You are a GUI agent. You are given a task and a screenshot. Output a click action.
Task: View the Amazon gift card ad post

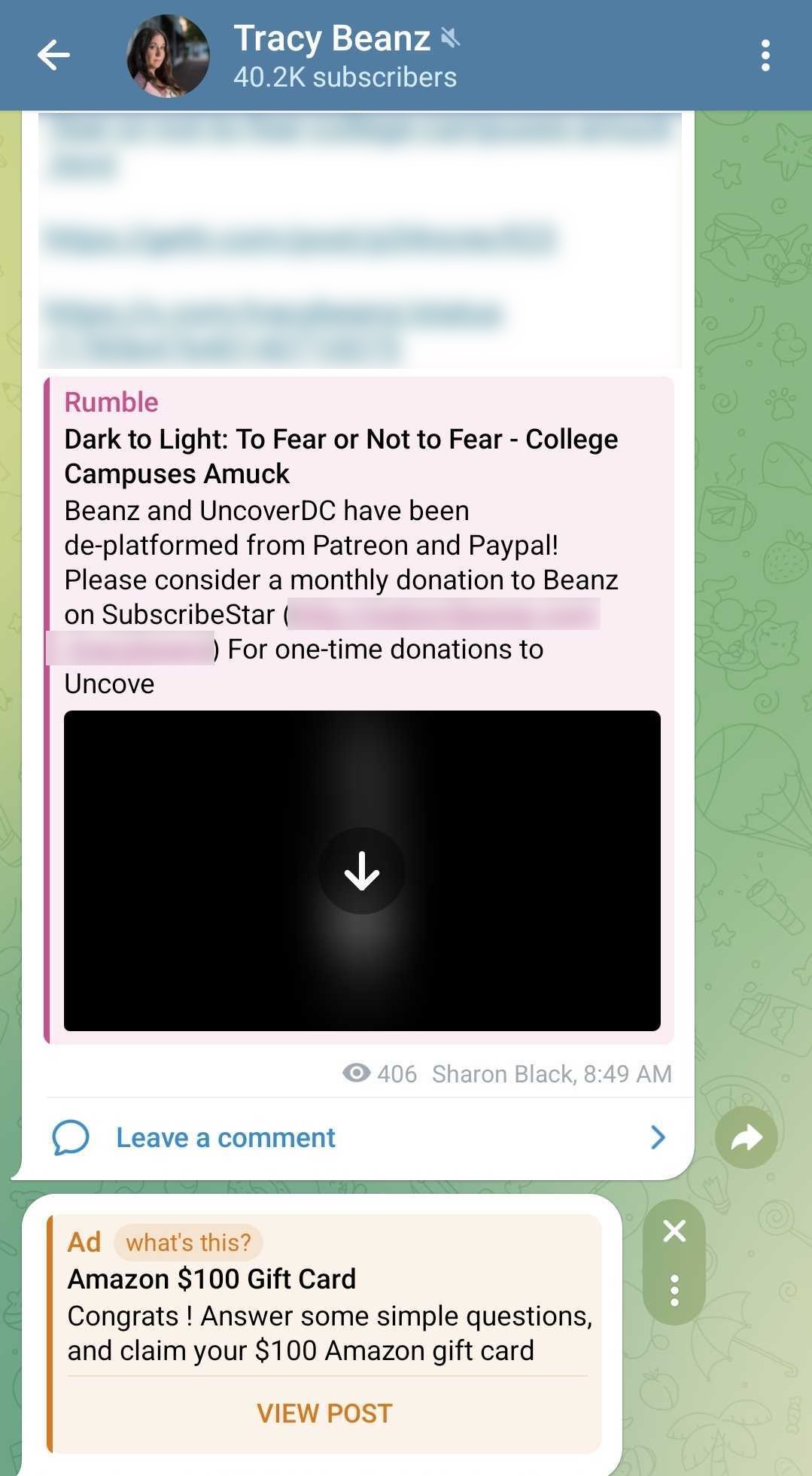(x=324, y=1413)
